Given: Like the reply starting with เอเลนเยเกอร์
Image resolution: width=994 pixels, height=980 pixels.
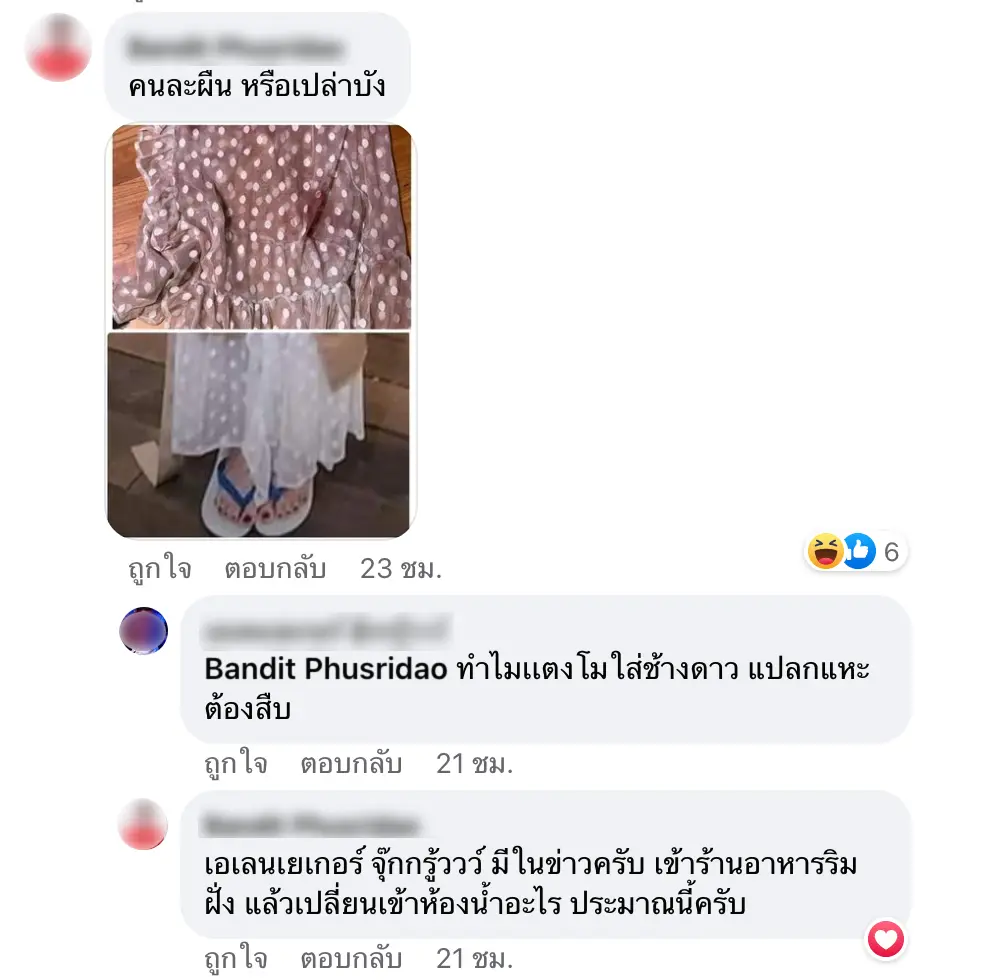Looking at the screenshot, I should click(236, 960).
